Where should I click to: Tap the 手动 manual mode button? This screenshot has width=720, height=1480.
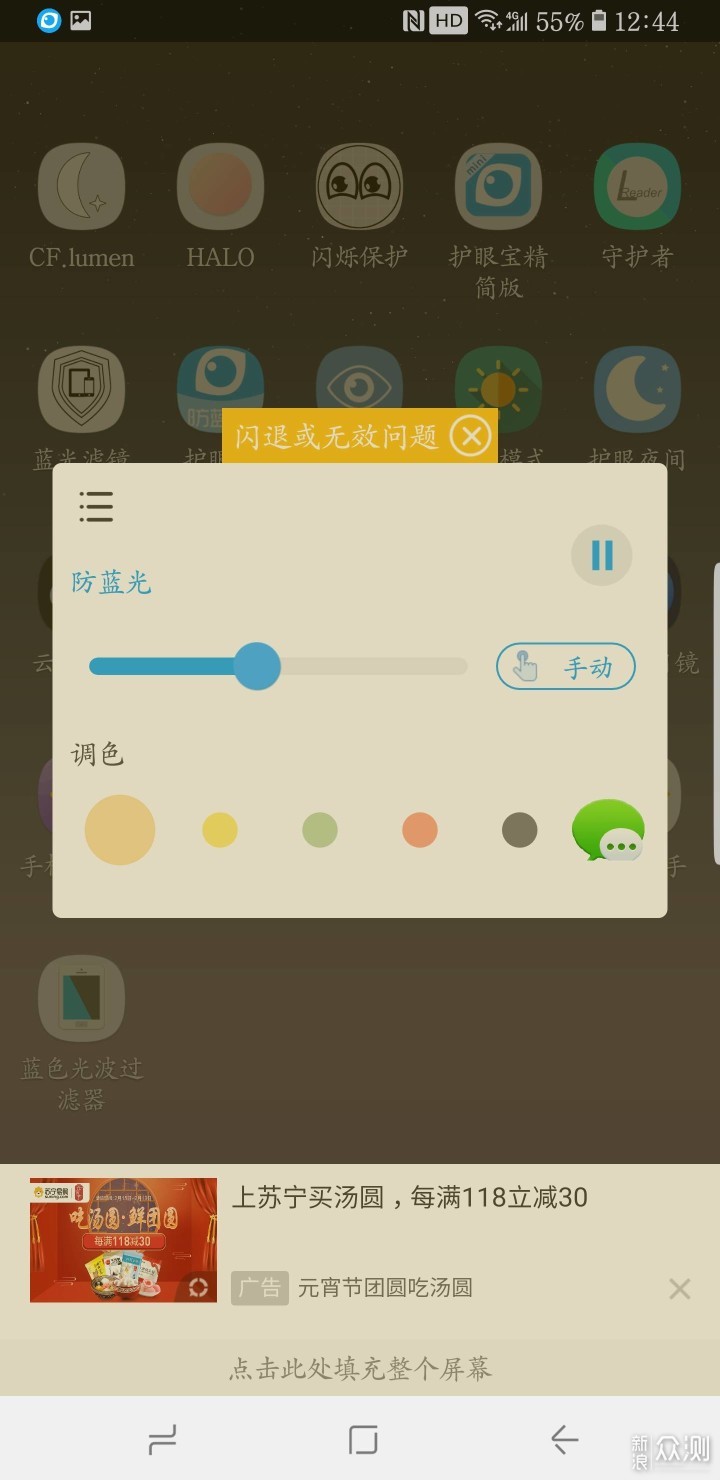(566, 667)
